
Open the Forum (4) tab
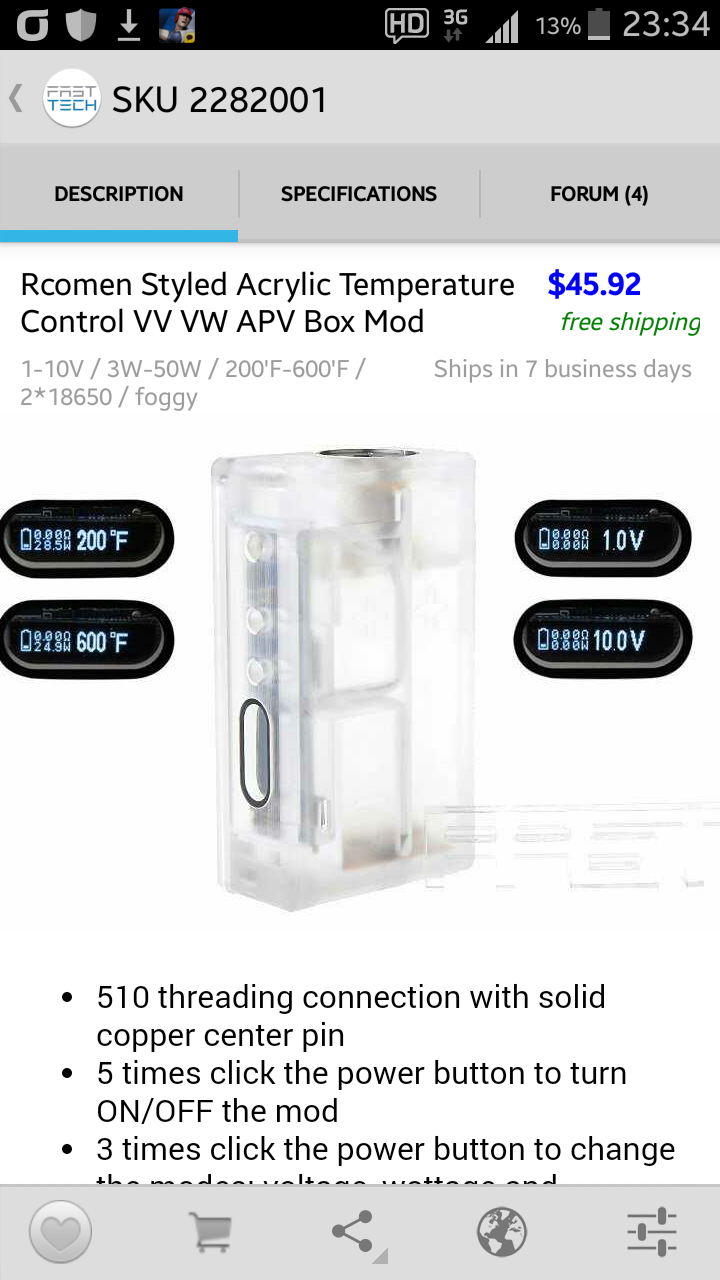pyautogui.click(x=599, y=194)
